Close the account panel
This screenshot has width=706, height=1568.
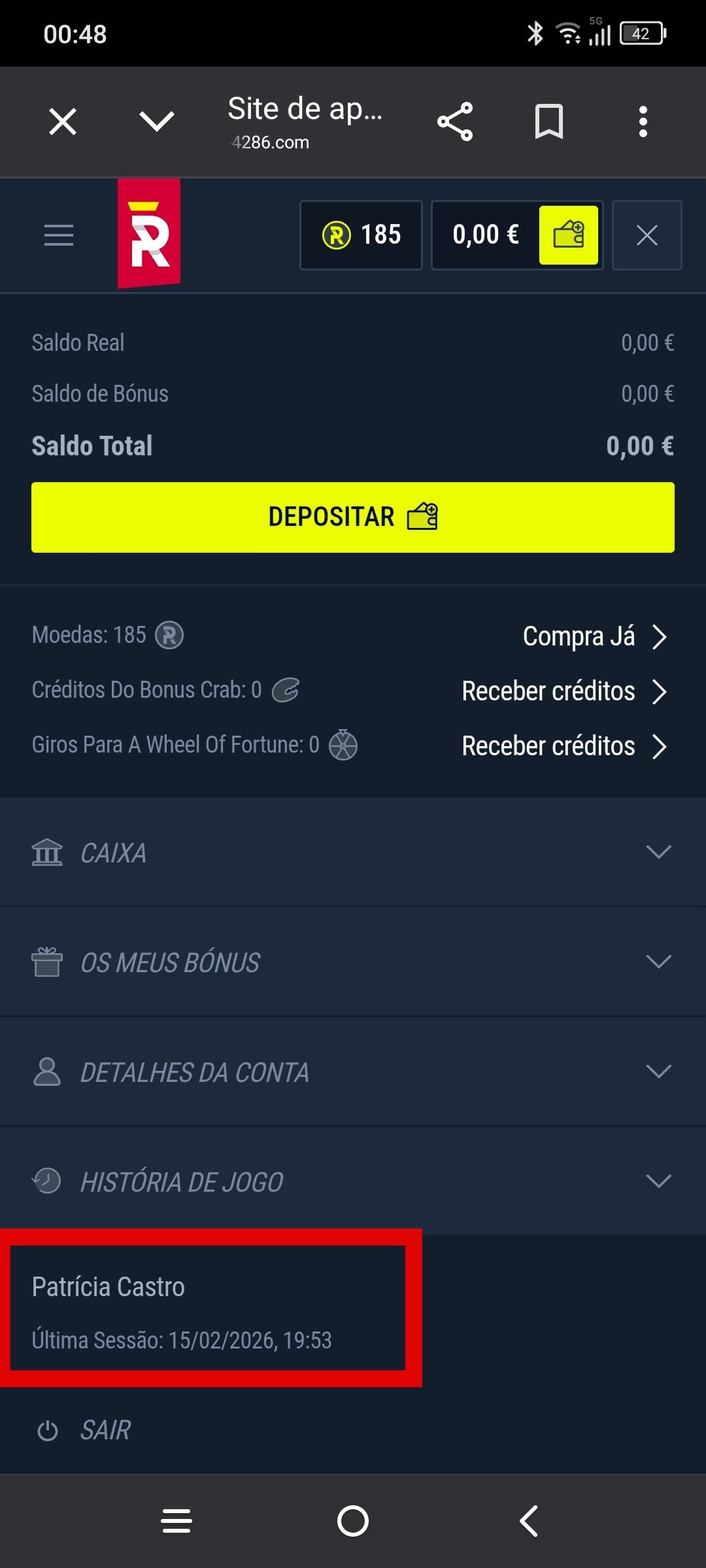click(647, 235)
